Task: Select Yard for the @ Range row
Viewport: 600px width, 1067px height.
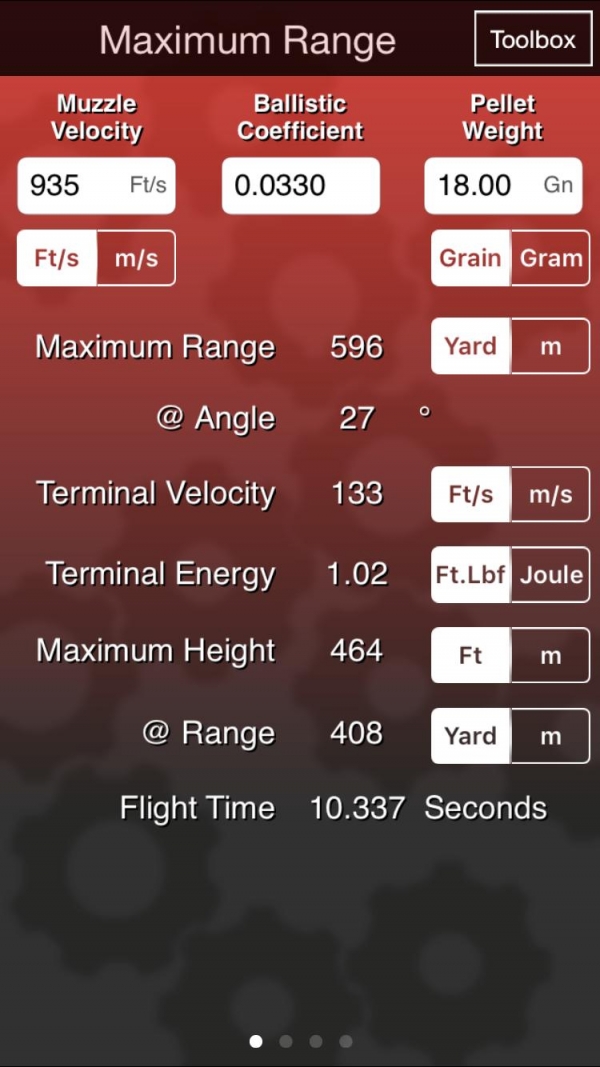Action: pyautogui.click(x=470, y=736)
